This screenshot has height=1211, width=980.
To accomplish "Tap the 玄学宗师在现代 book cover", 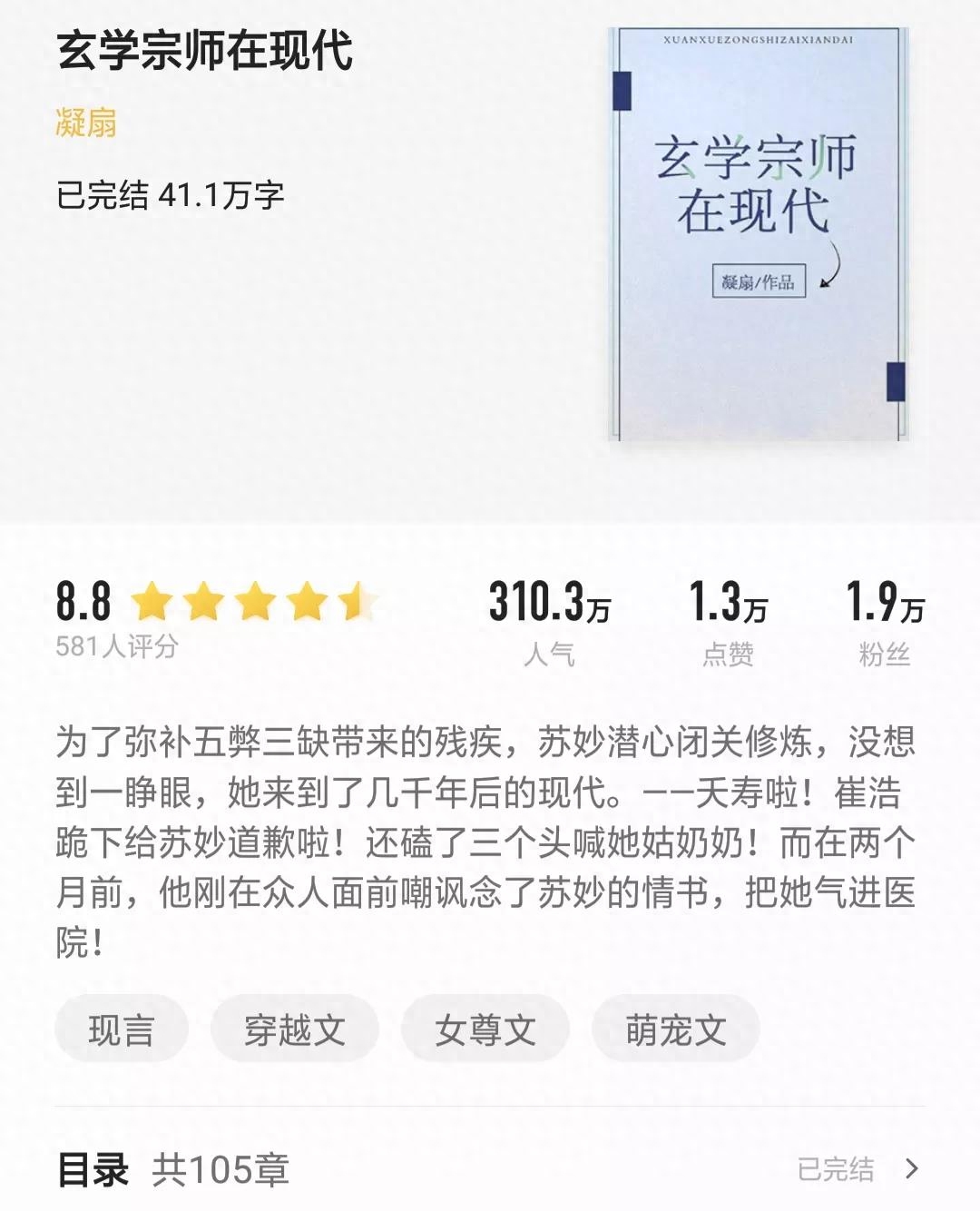I will (758, 234).
